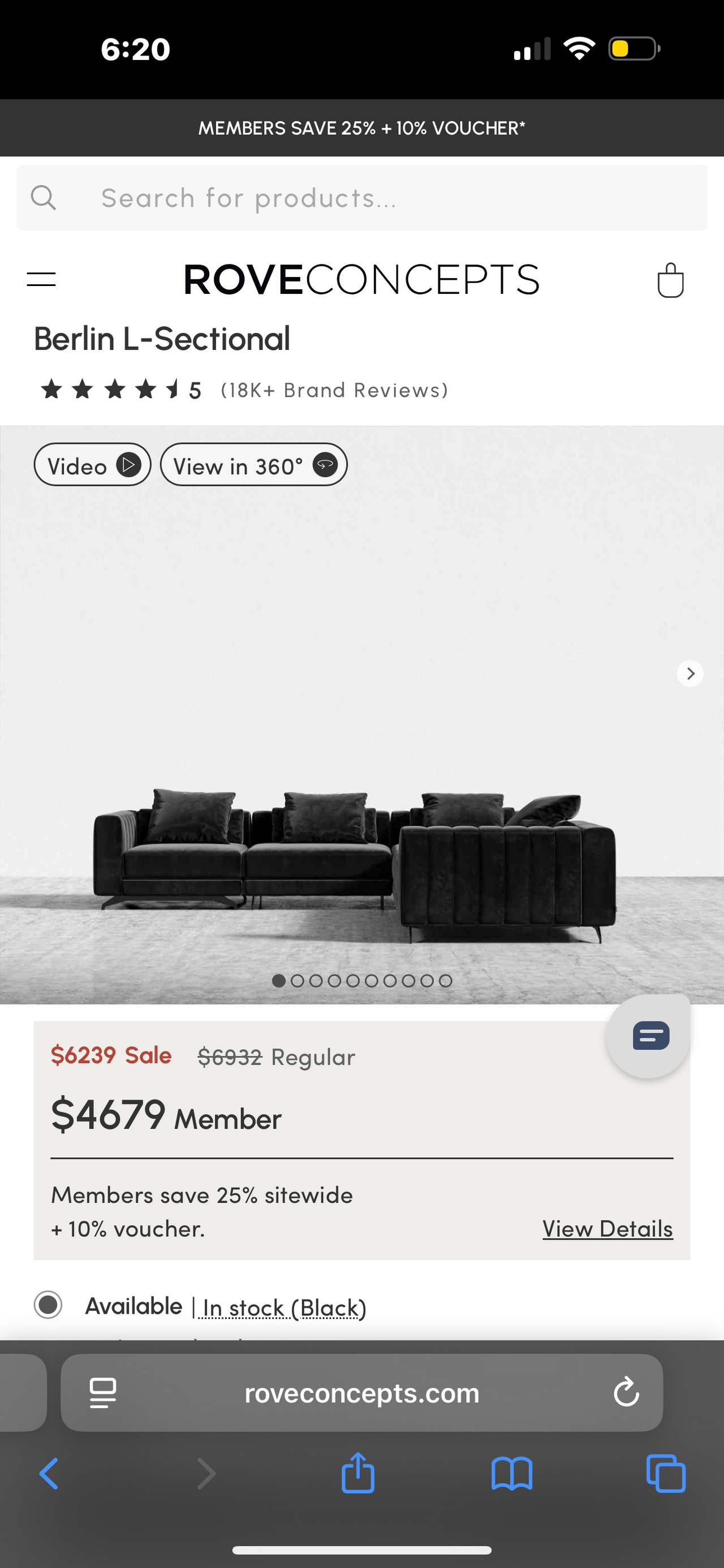Share this page
Screen dimensions: 724x1568
pyautogui.click(x=357, y=1474)
